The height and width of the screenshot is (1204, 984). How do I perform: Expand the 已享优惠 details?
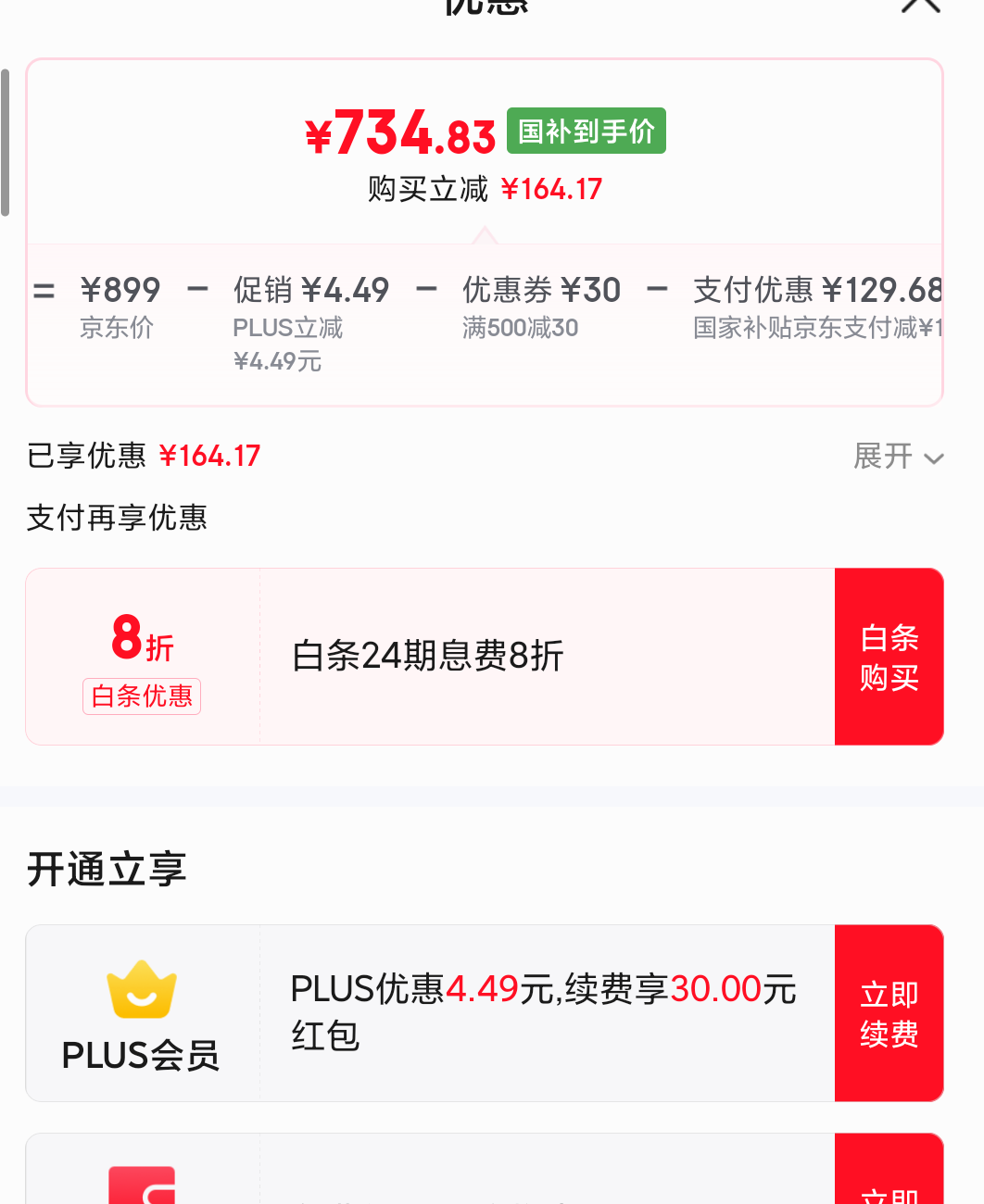coord(897,456)
